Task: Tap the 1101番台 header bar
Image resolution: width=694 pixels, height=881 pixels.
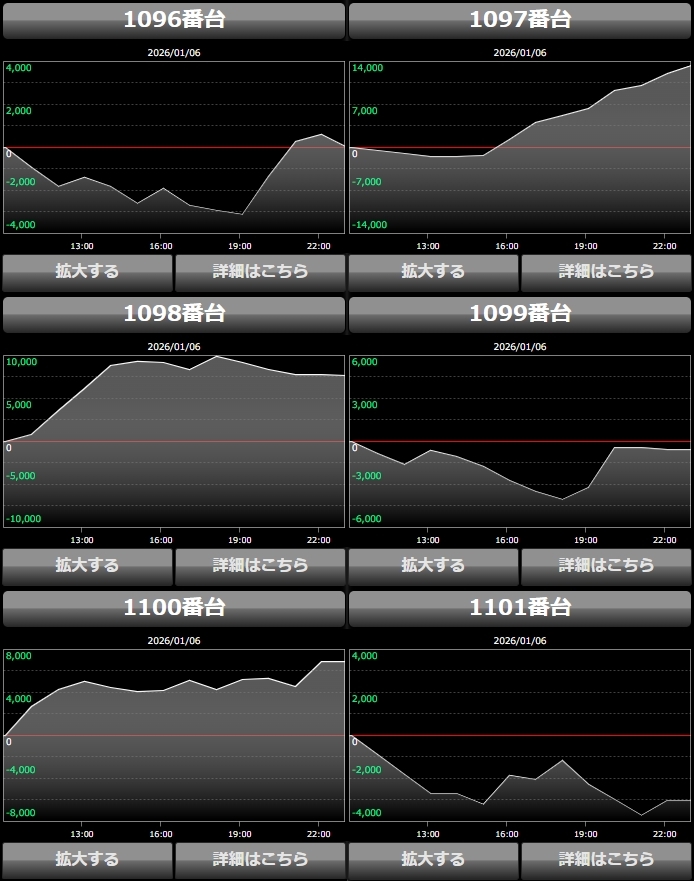Action: (x=520, y=607)
